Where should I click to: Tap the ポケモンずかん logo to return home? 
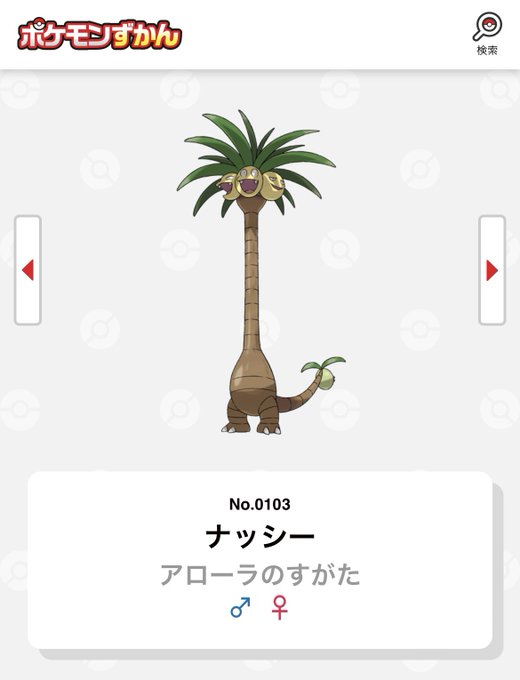click(x=99, y=34)
